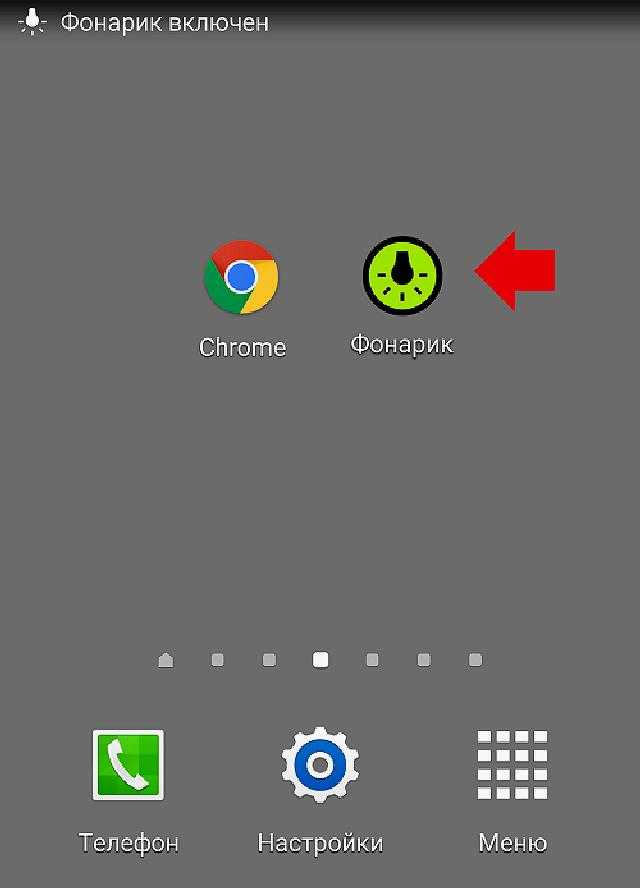
Task: Open Настройки settings app
Action: tap(320, 766)
